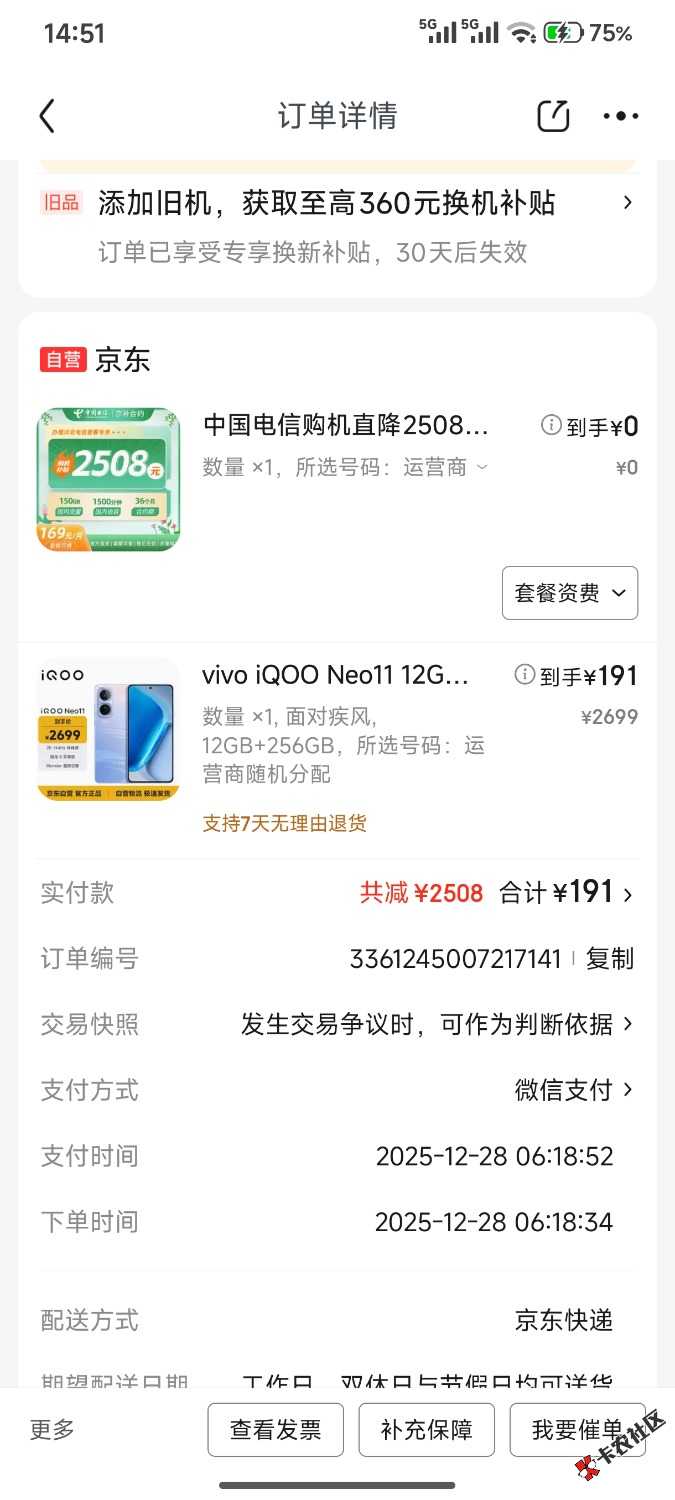Viewport: 675px width, 1500px height.
Task: Tap 我要催单 to urge the order
Action: click(577, 1430)
